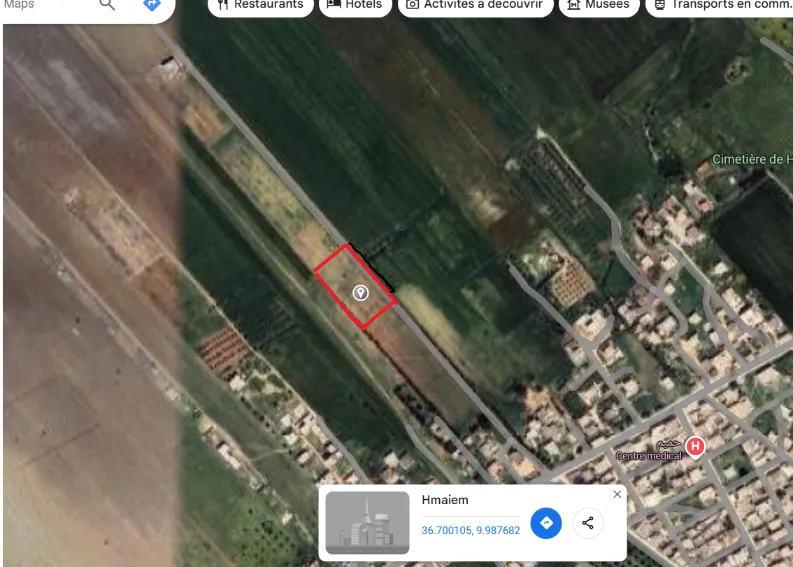Tap the Cimetière label on the map

tap(752, 160)
